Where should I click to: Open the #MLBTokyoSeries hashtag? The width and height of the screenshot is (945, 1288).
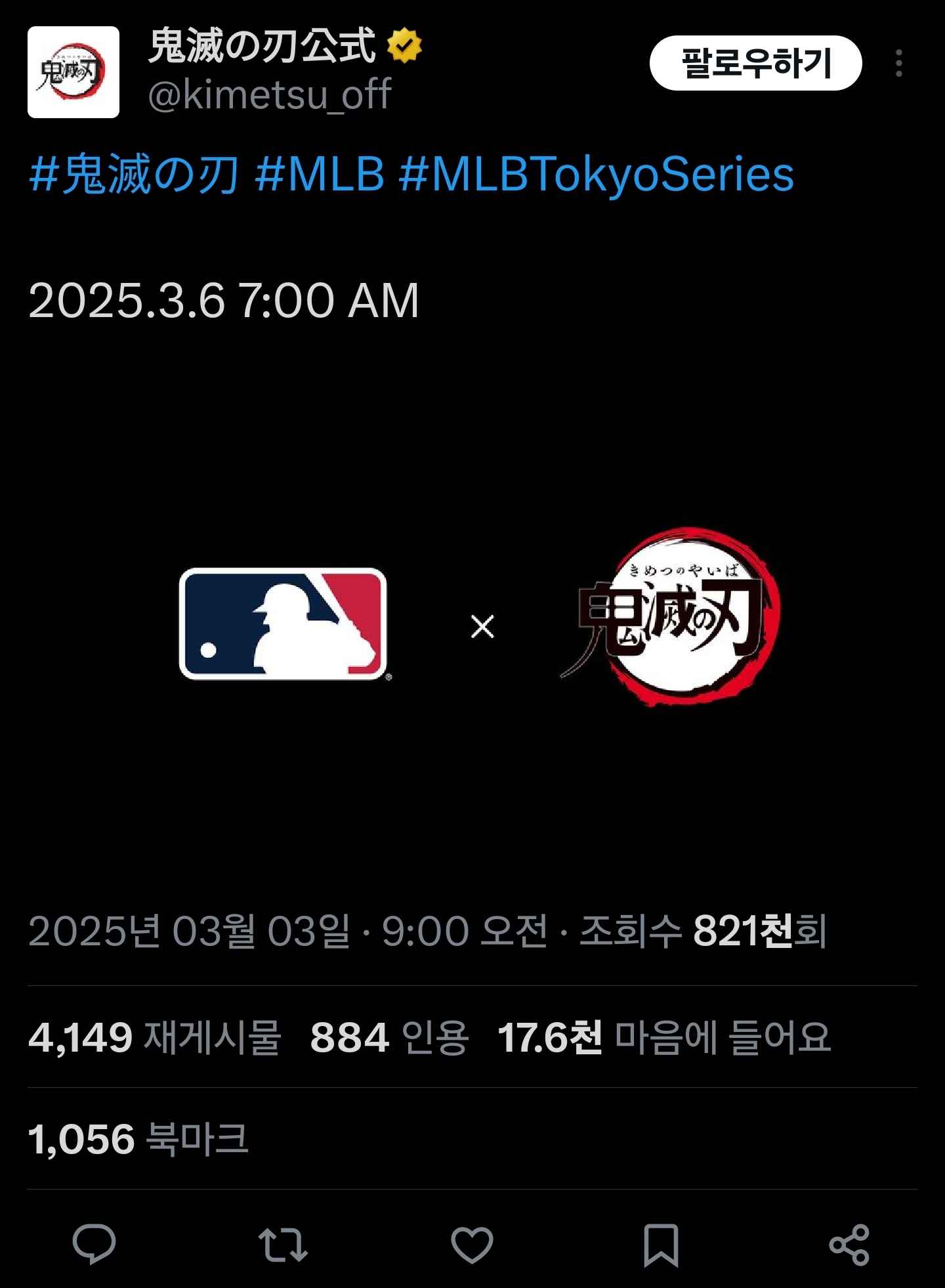[597, 175]
